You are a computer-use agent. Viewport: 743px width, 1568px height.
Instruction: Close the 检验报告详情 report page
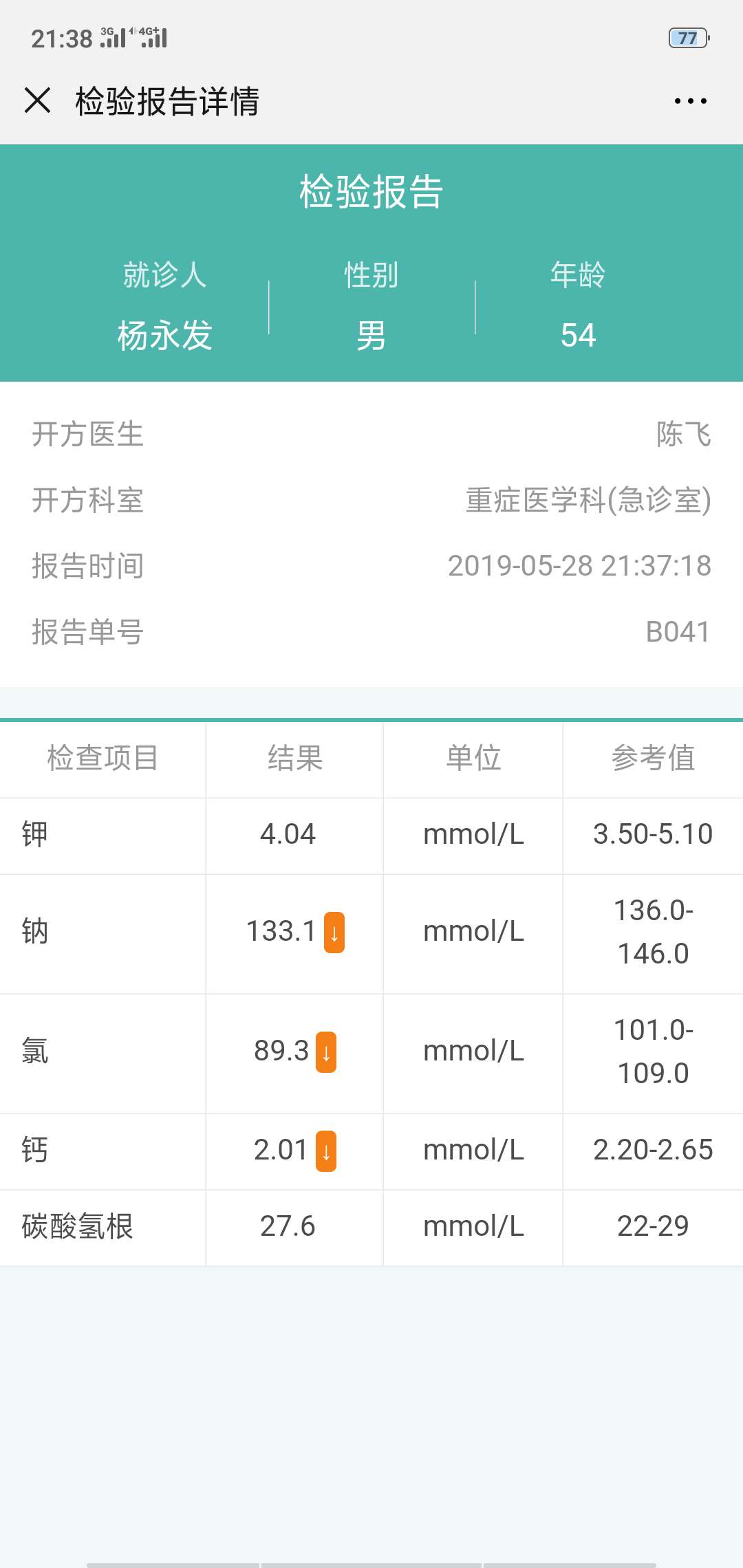(x=36, y=100)
